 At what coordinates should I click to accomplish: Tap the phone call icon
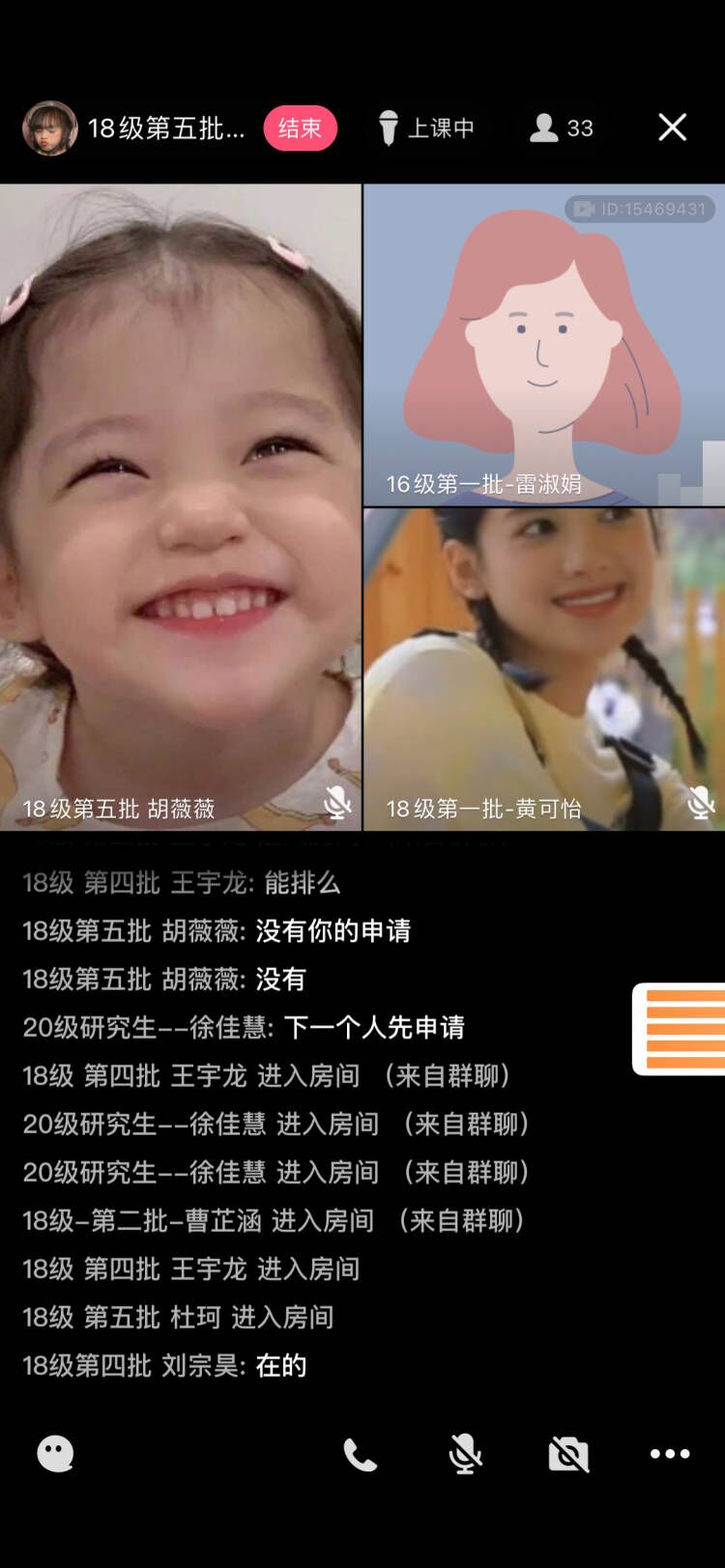pos(361,1454)
